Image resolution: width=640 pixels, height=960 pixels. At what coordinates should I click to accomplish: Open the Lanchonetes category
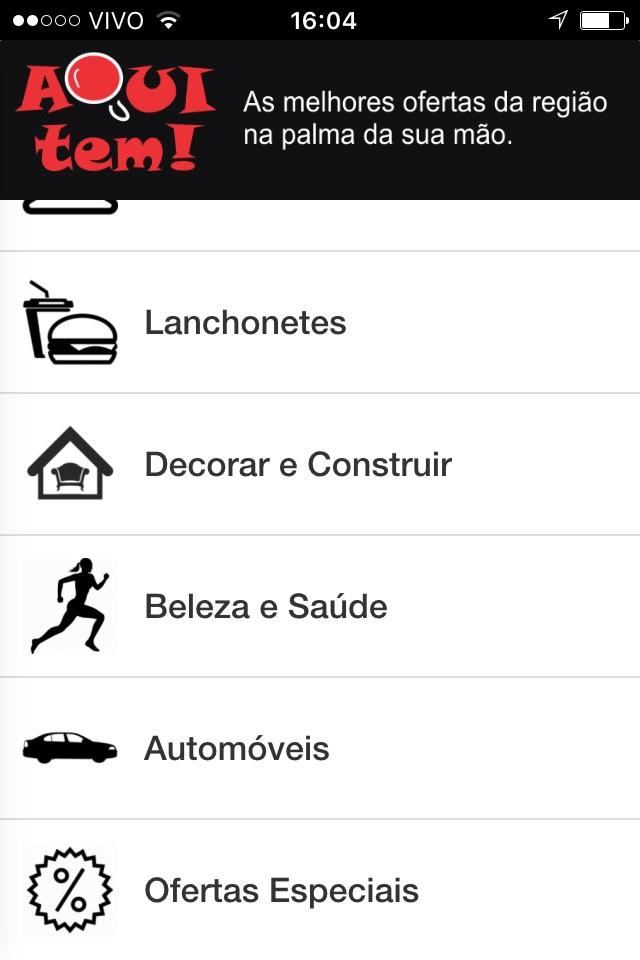245,323
